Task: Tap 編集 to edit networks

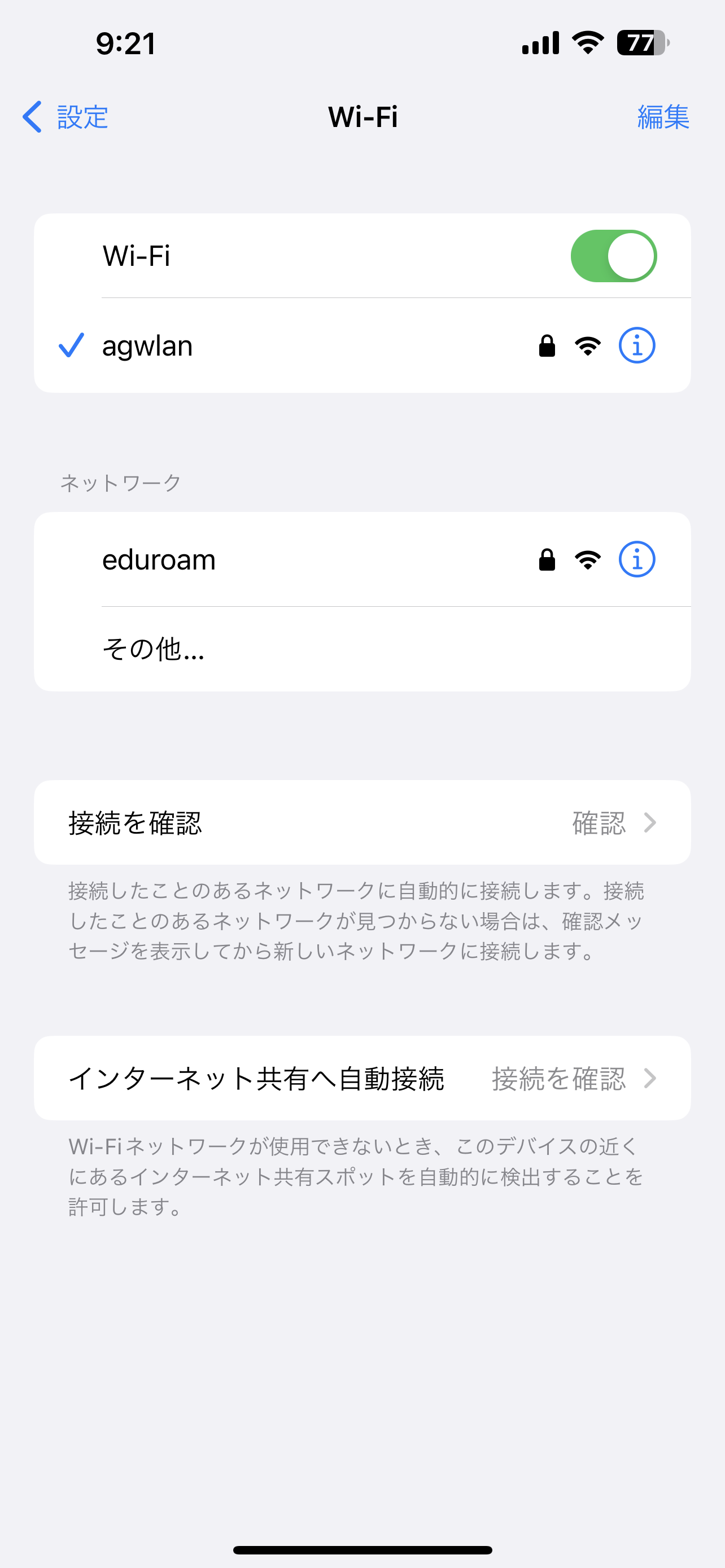Action: (662, 117)
